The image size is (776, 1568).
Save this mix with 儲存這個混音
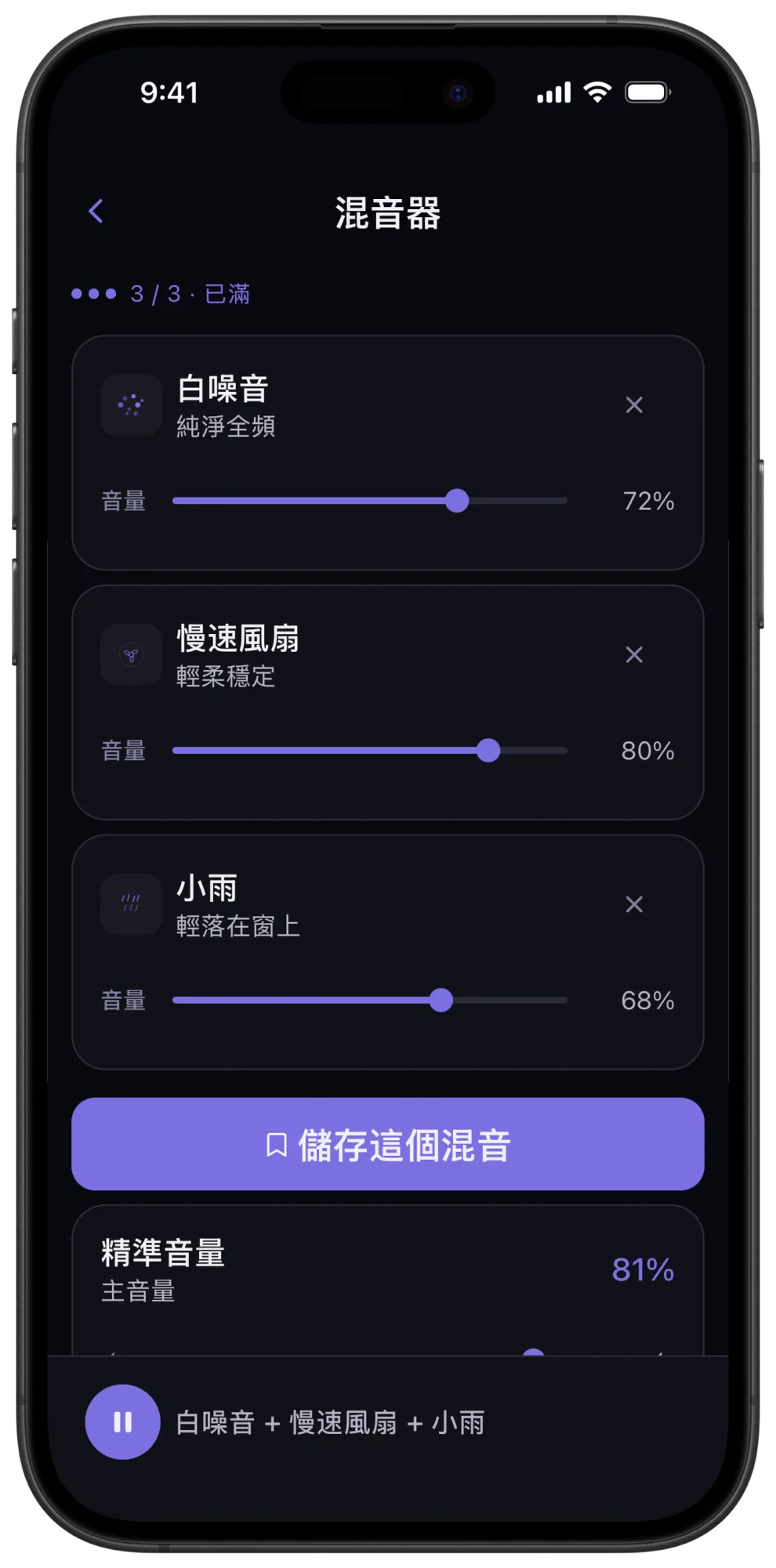tap(388, 1144)
